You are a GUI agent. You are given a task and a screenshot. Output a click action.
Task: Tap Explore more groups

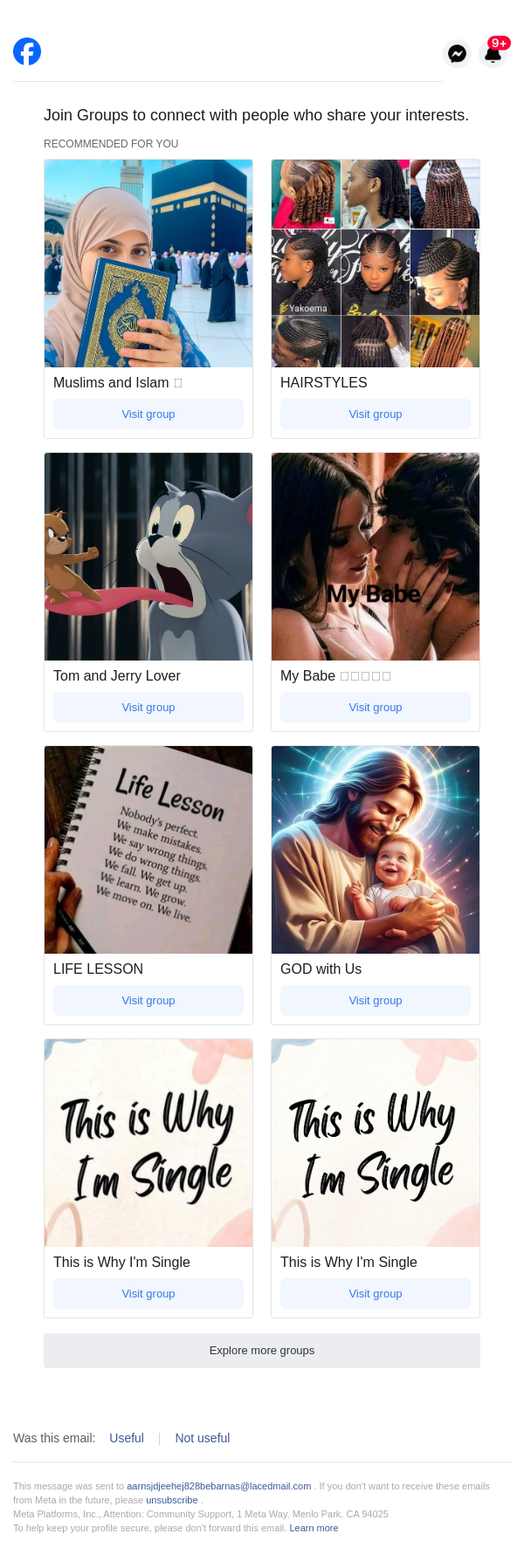(262, 1351)
